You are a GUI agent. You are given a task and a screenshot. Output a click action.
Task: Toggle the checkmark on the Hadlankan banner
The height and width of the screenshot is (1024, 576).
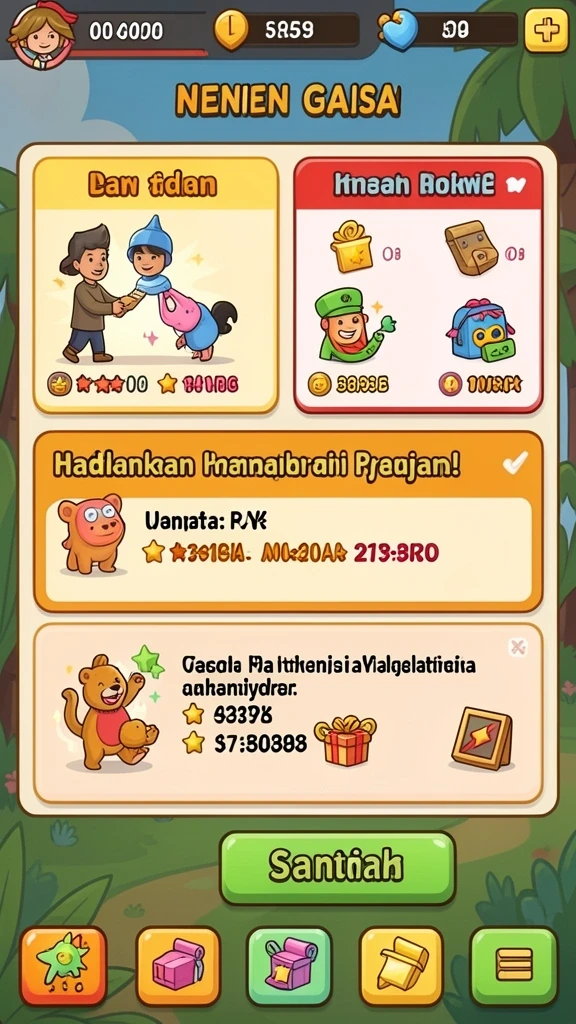pos(515,464)
